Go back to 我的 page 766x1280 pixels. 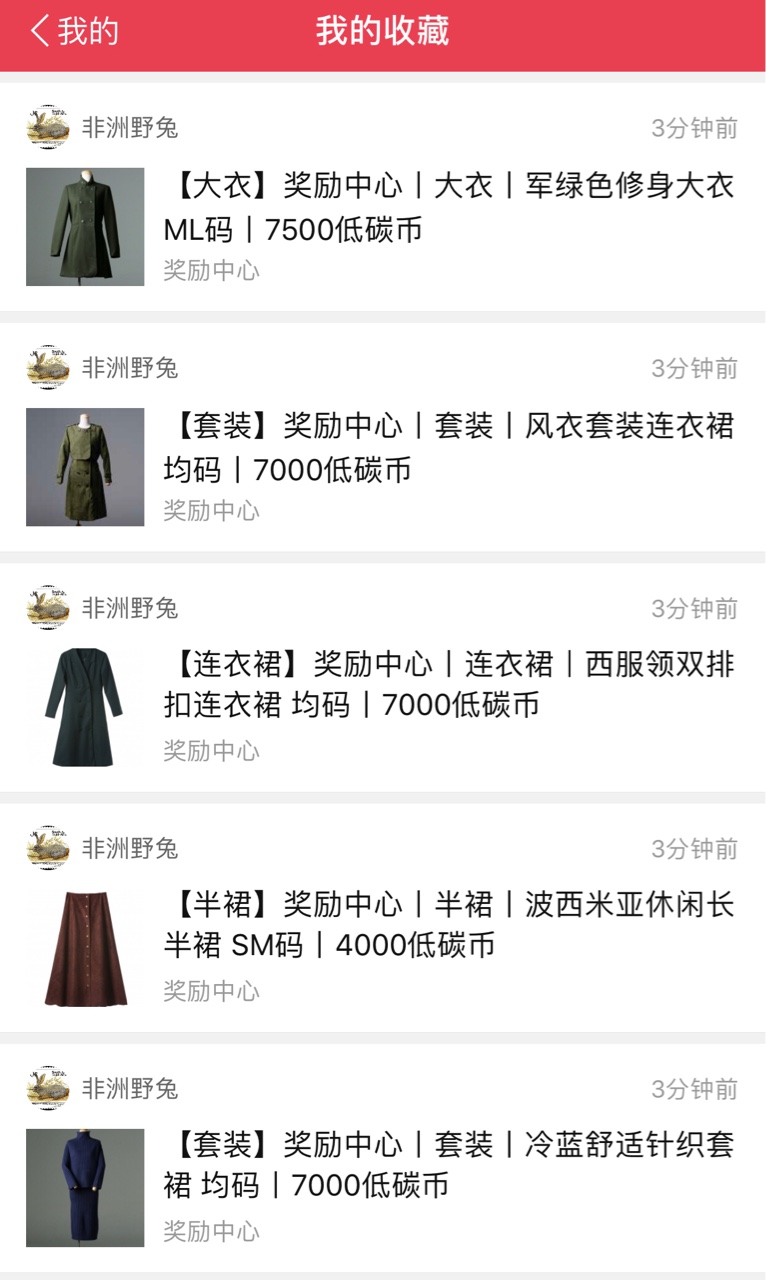74,31
